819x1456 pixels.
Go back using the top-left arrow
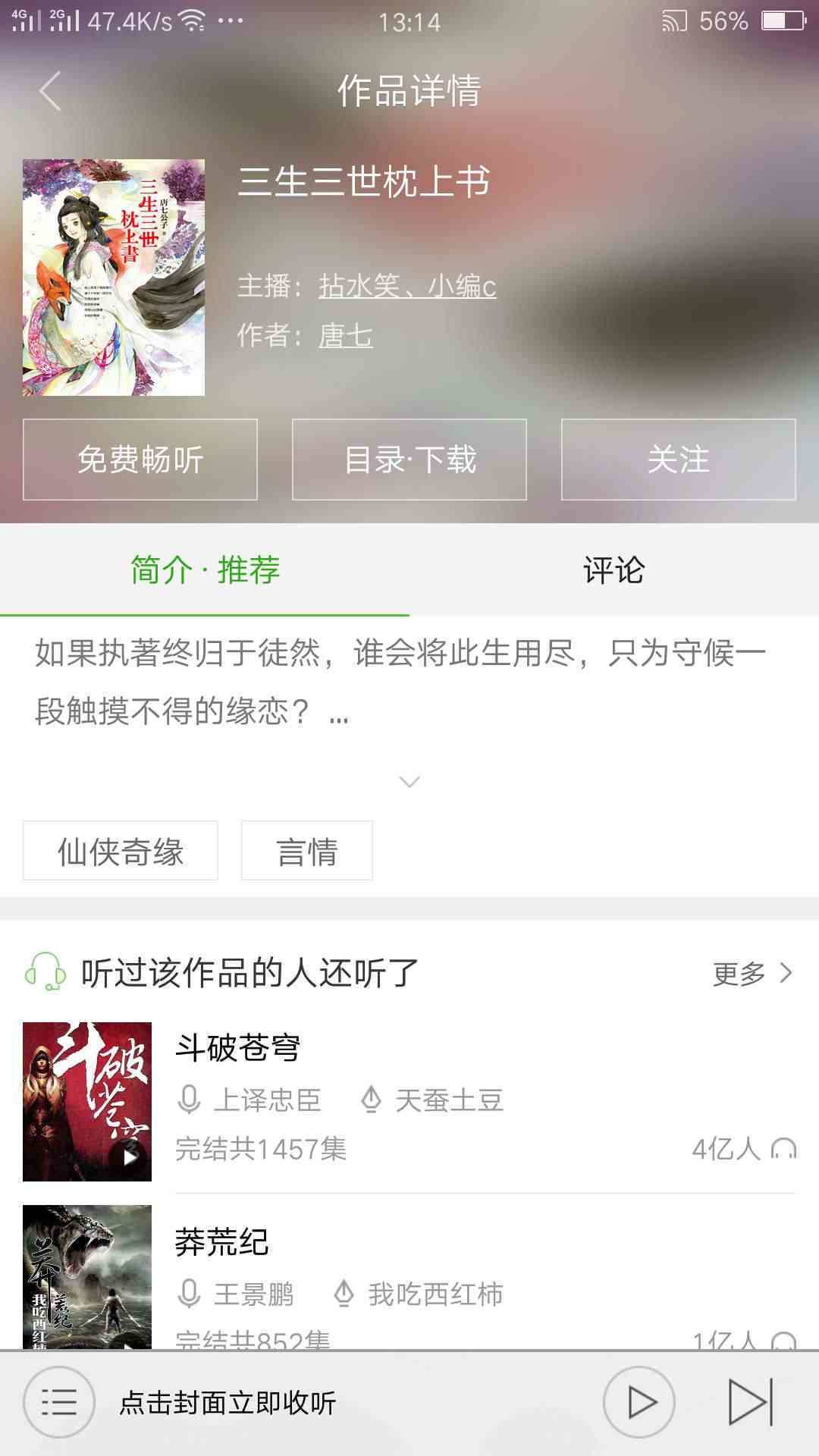pyautogui.click(x=50, y=91)
